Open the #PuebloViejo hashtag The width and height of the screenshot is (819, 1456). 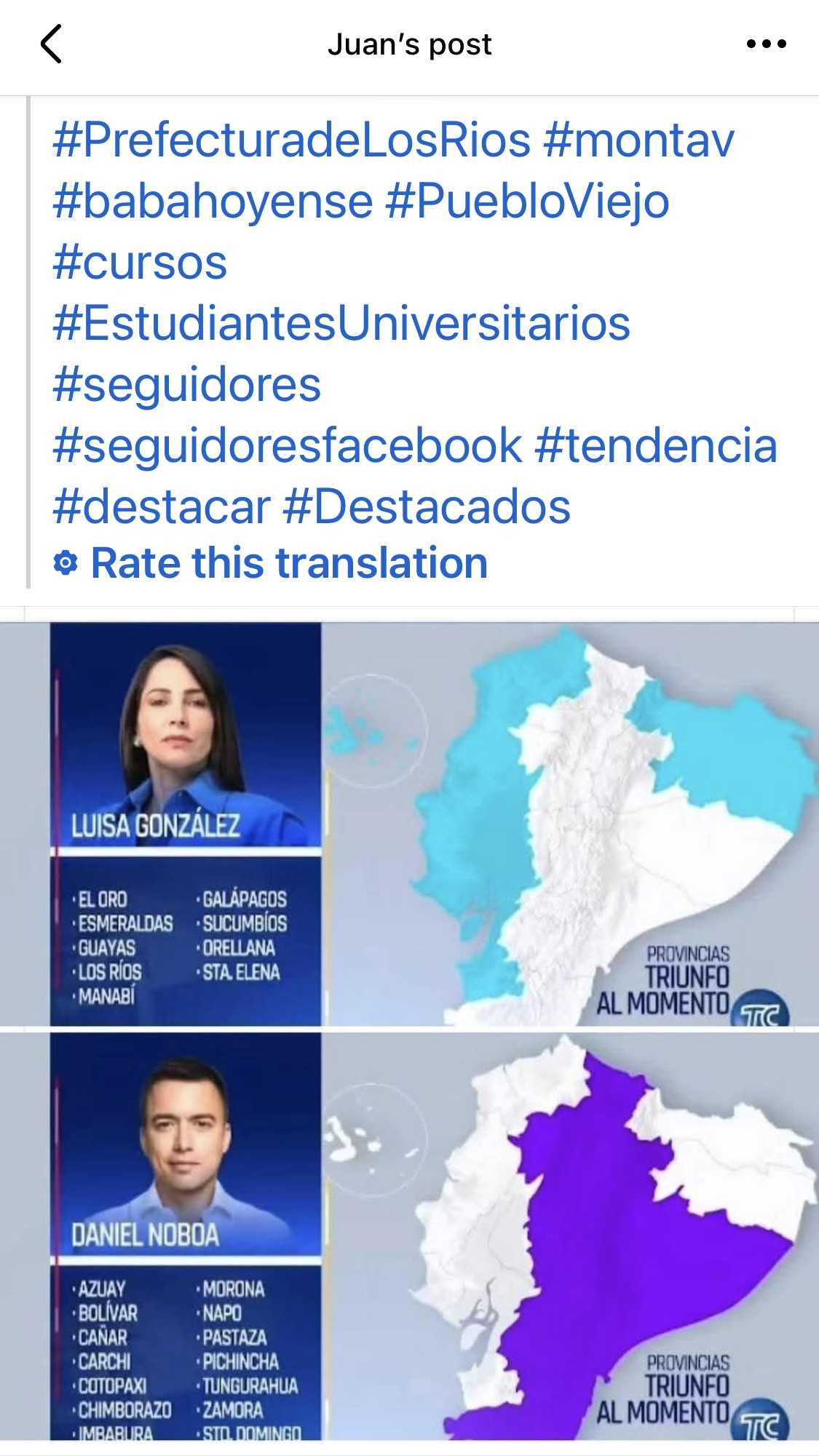(528, 202)
